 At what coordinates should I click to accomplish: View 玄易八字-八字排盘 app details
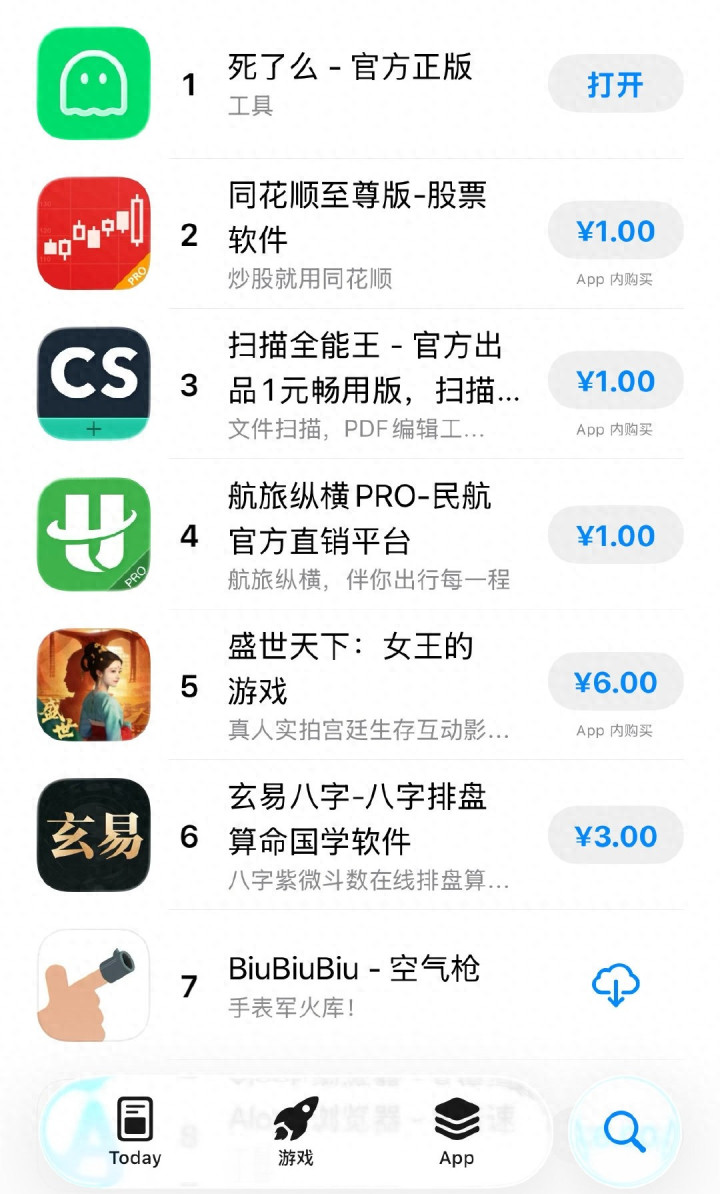[358, 818]
